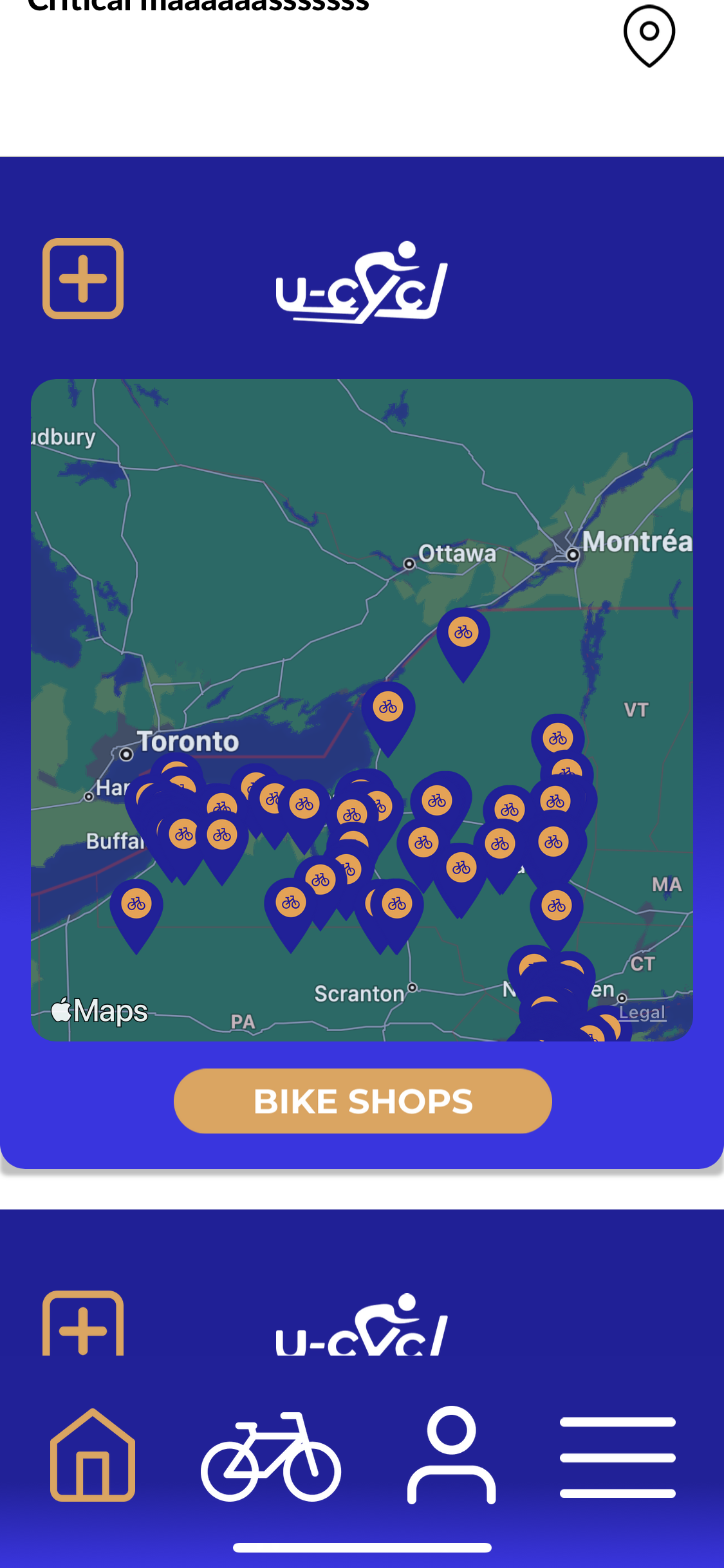The height and width of the screenshot is (1568, 724).
Task: Select the bike pin south of Ottawa
Action: [463, 644]
